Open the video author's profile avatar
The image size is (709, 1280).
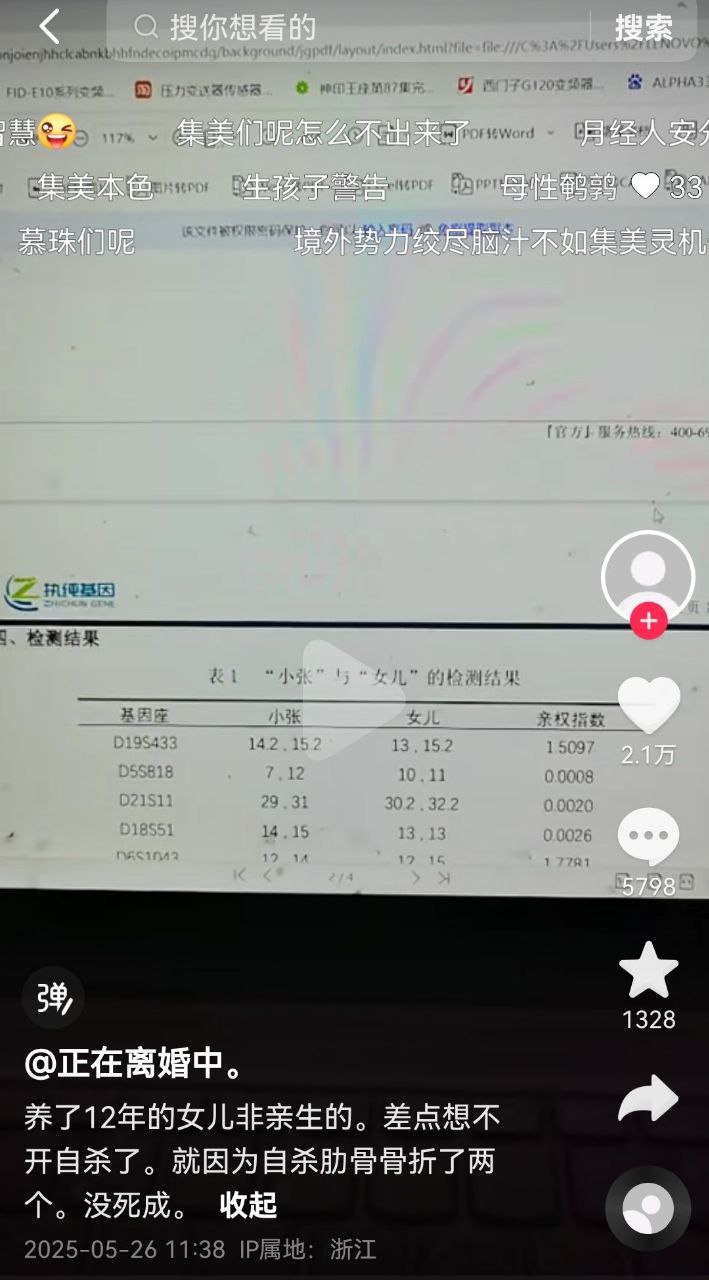pos(648,576)
